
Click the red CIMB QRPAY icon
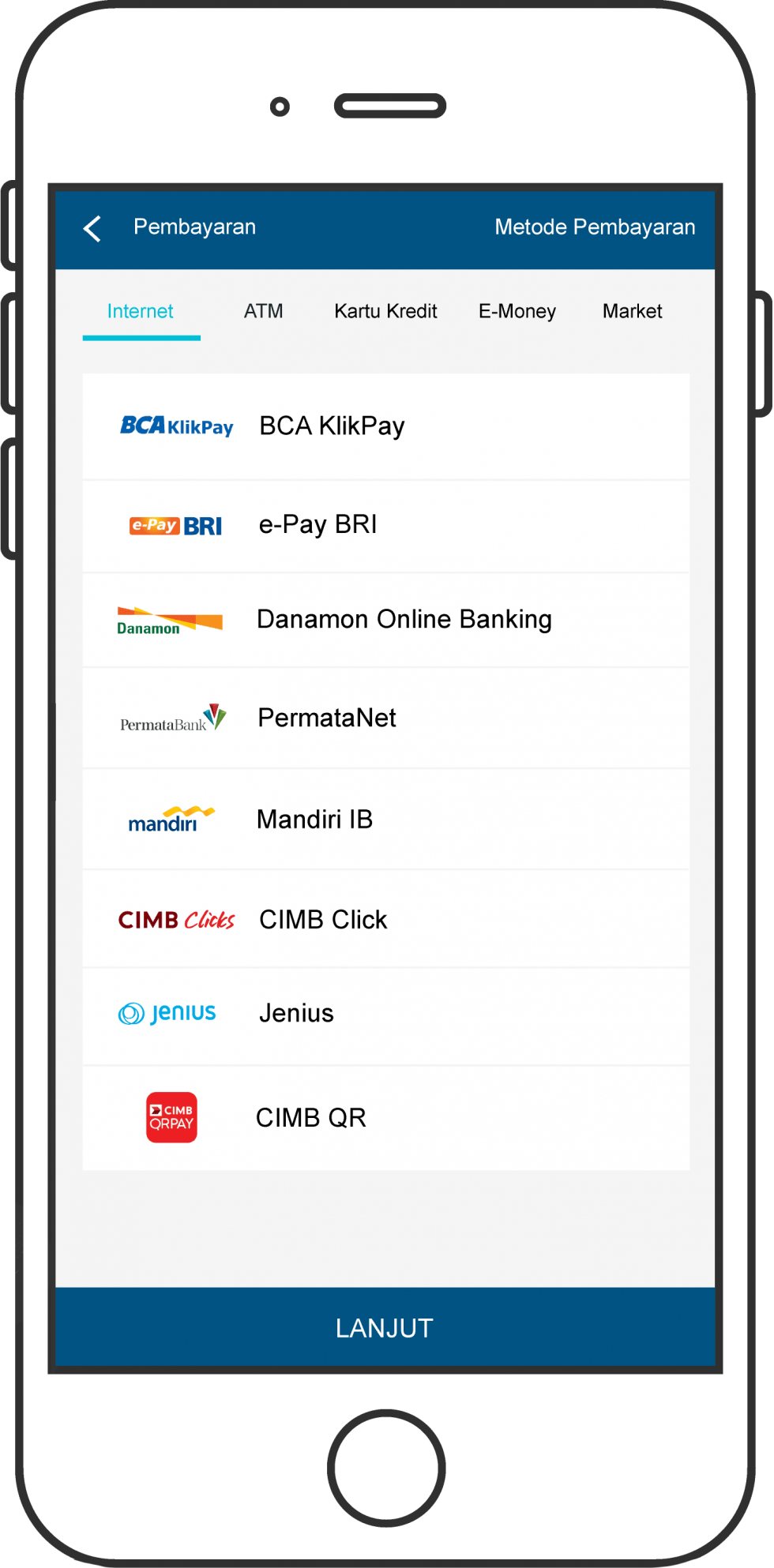pos(171,1117)
